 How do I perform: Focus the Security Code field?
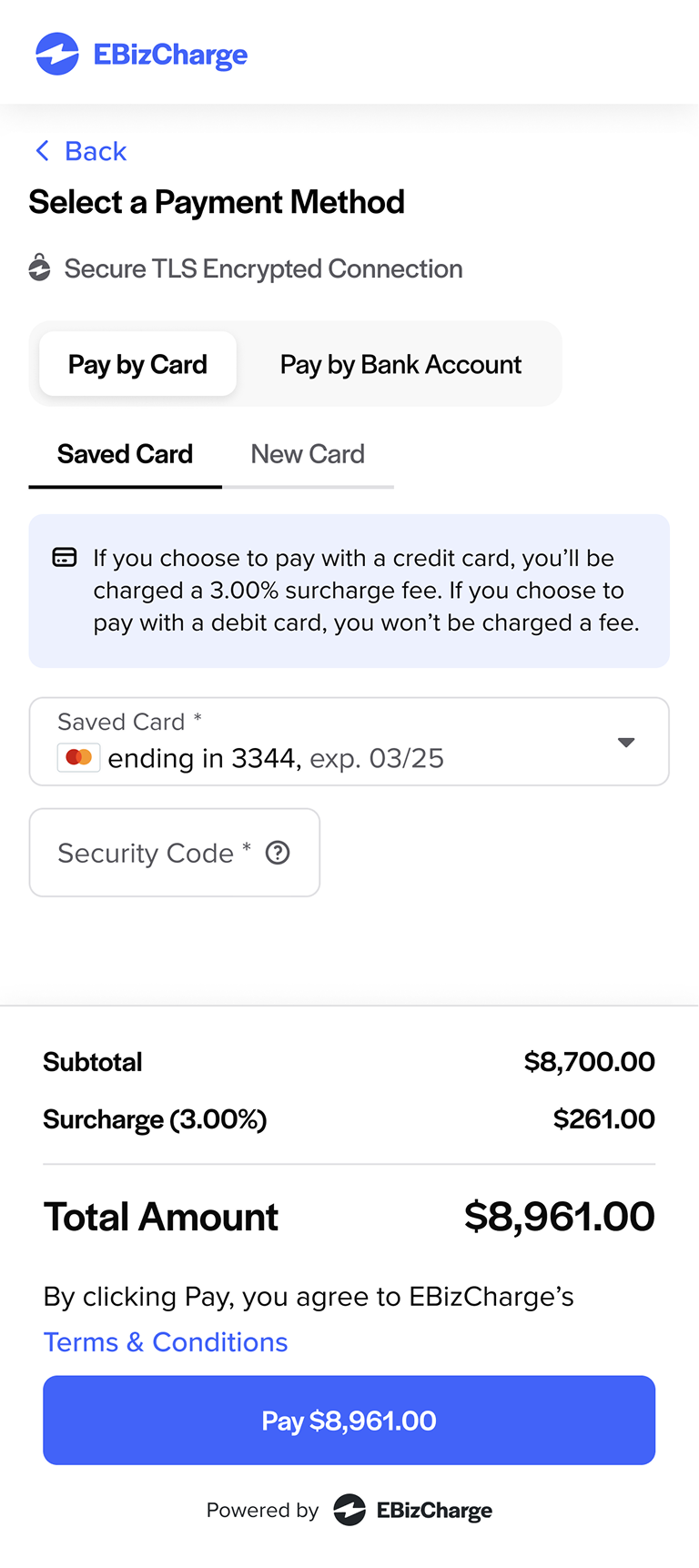click(175, 853)
